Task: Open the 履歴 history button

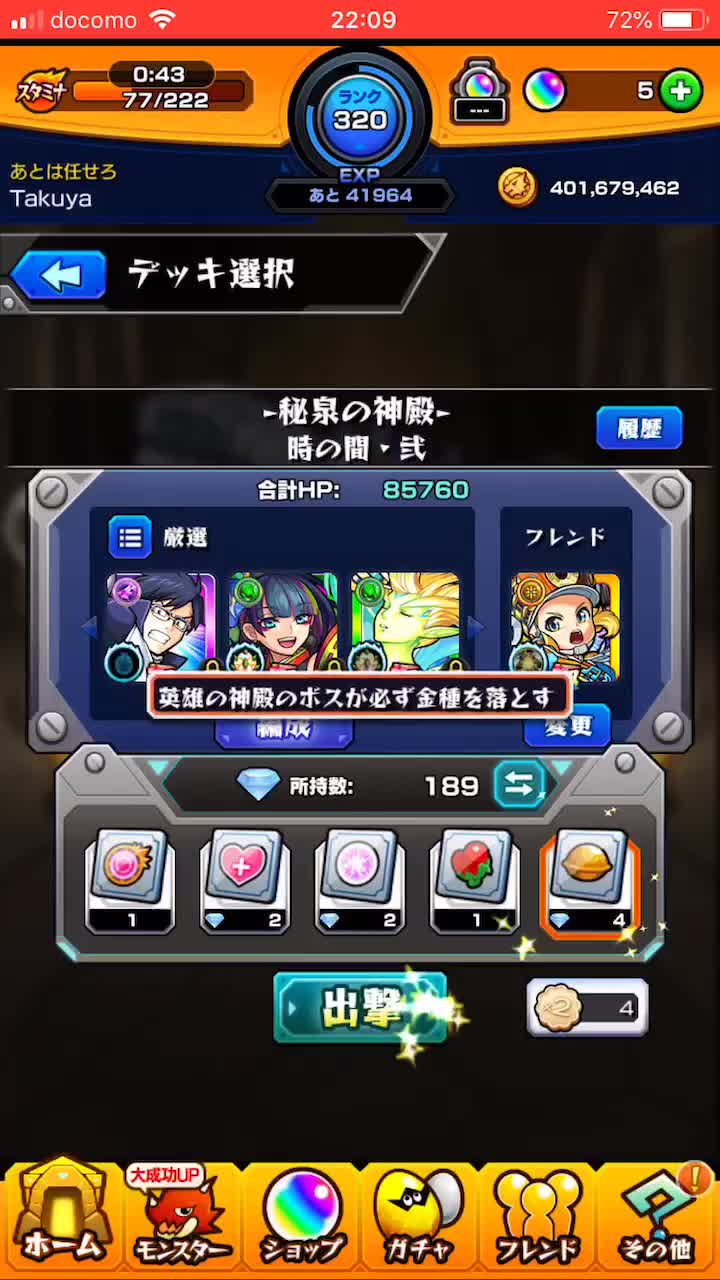Action: [x=639, y=429]
